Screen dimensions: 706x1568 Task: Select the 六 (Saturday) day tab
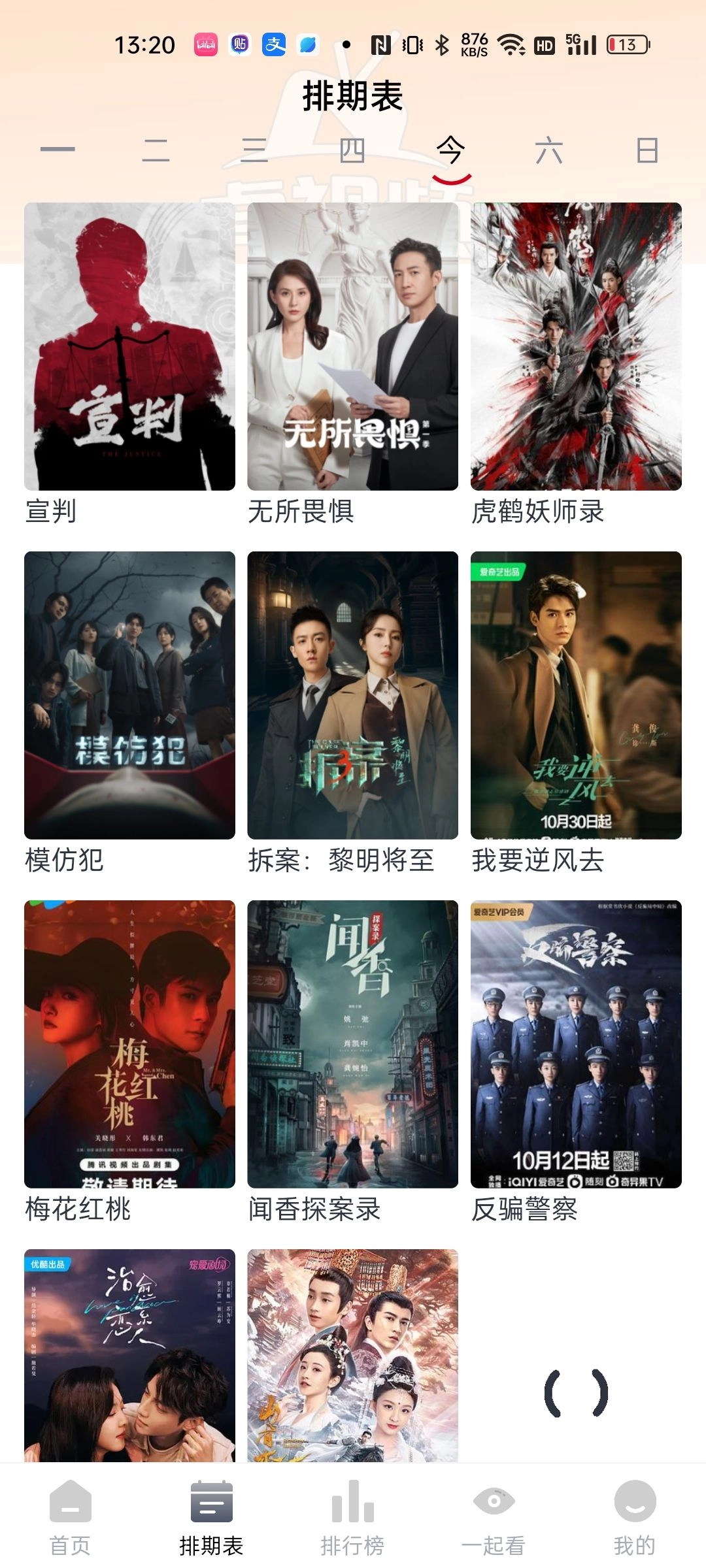coord(549,150)
